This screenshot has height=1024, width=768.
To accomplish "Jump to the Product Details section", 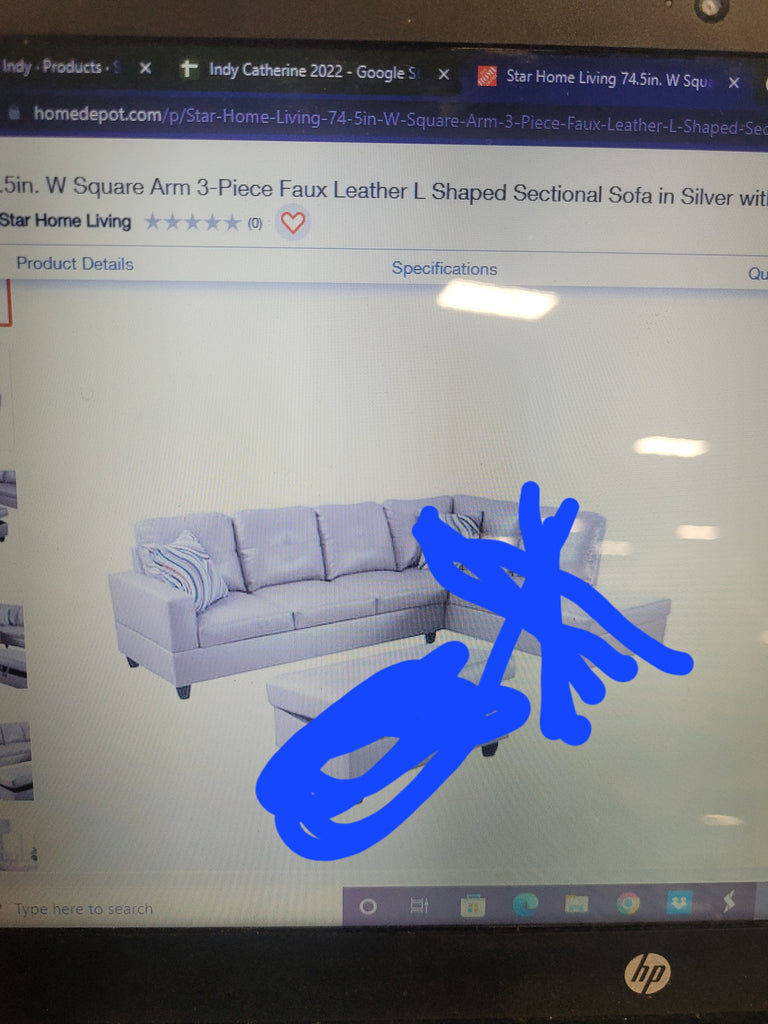I will pyautogui.click(x=75, y=264).
